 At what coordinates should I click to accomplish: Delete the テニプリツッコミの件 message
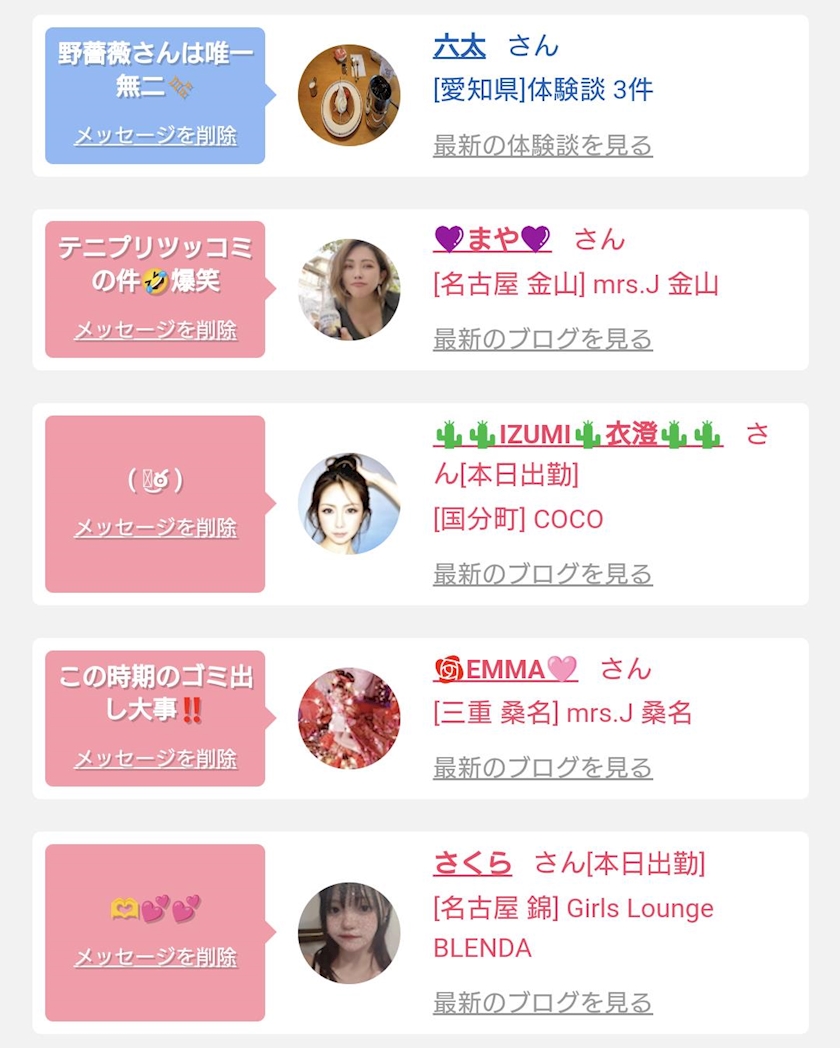click(x=155, y=330)
